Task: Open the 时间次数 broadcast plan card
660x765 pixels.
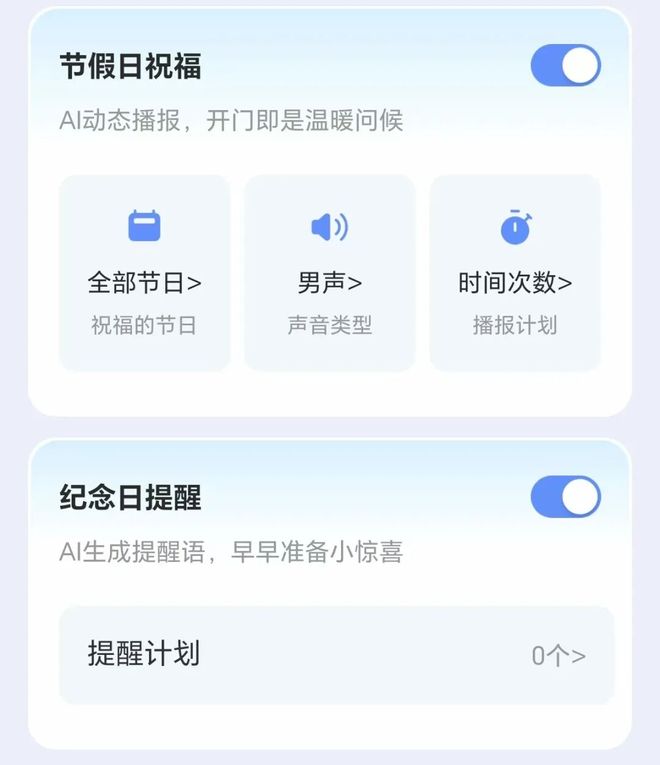Action: click(x=515, y=273)
